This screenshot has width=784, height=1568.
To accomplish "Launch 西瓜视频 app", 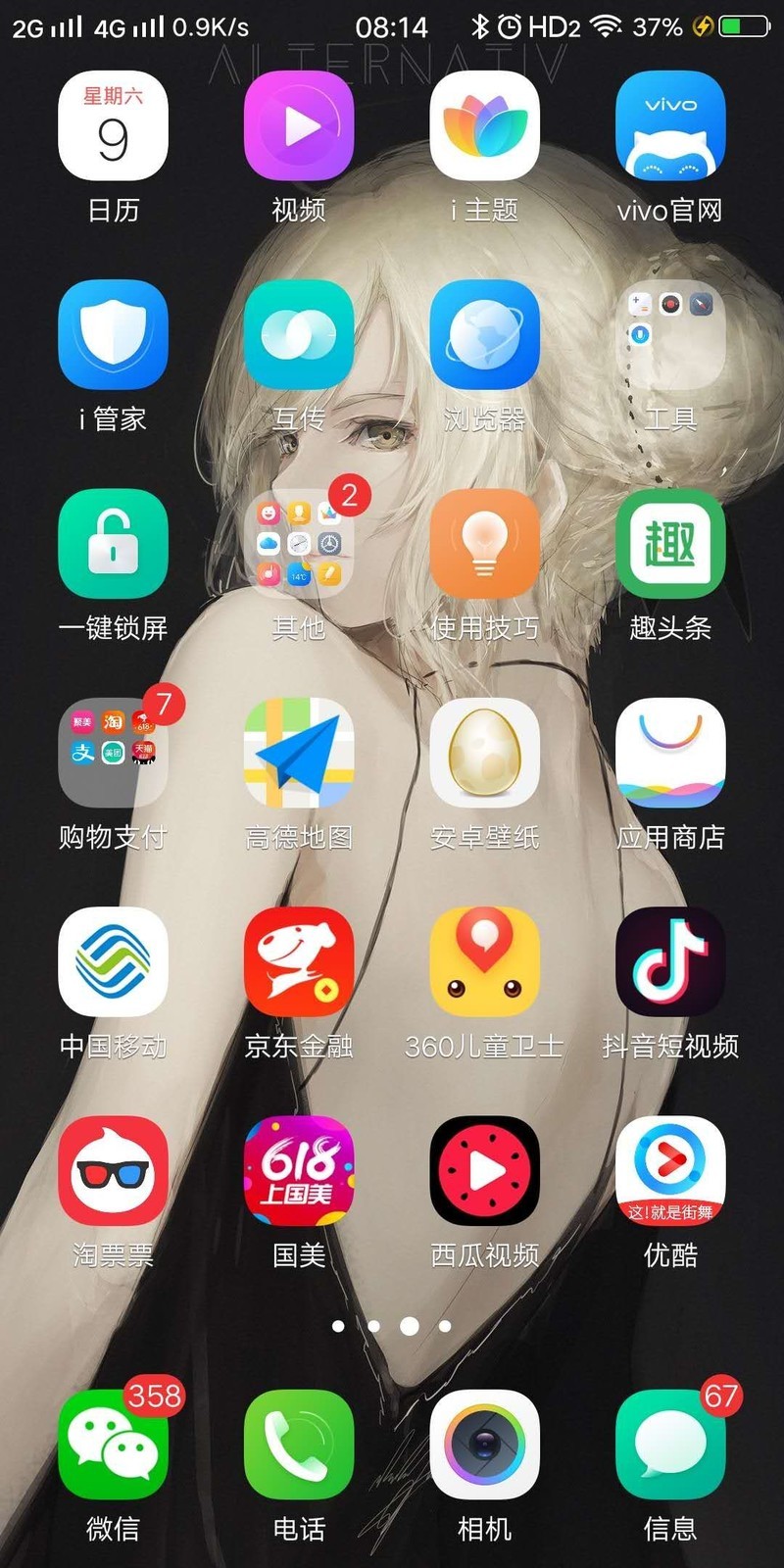I will 484,1170.
